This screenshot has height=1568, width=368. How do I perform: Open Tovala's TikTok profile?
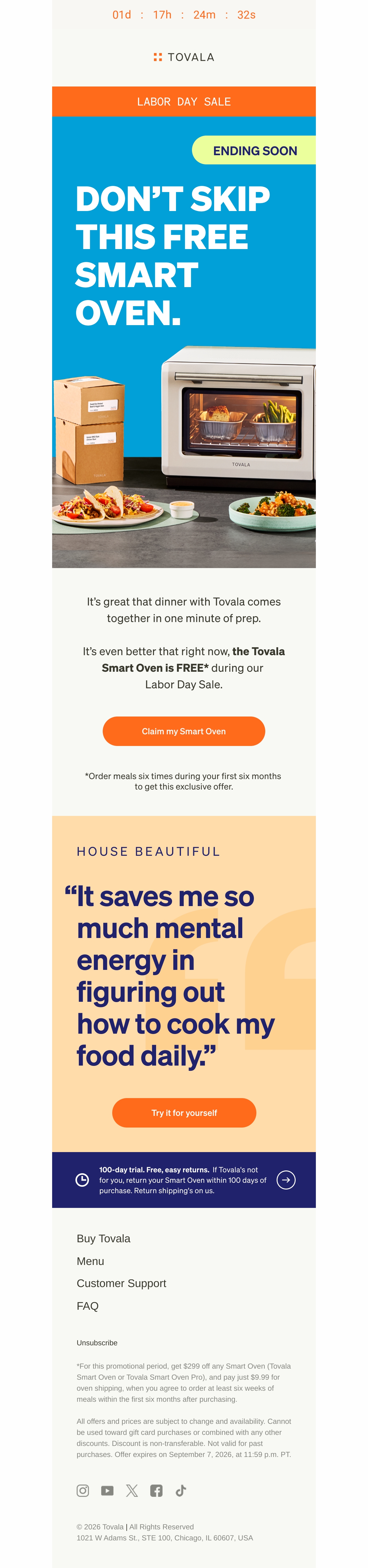[x=181, y=1490]
